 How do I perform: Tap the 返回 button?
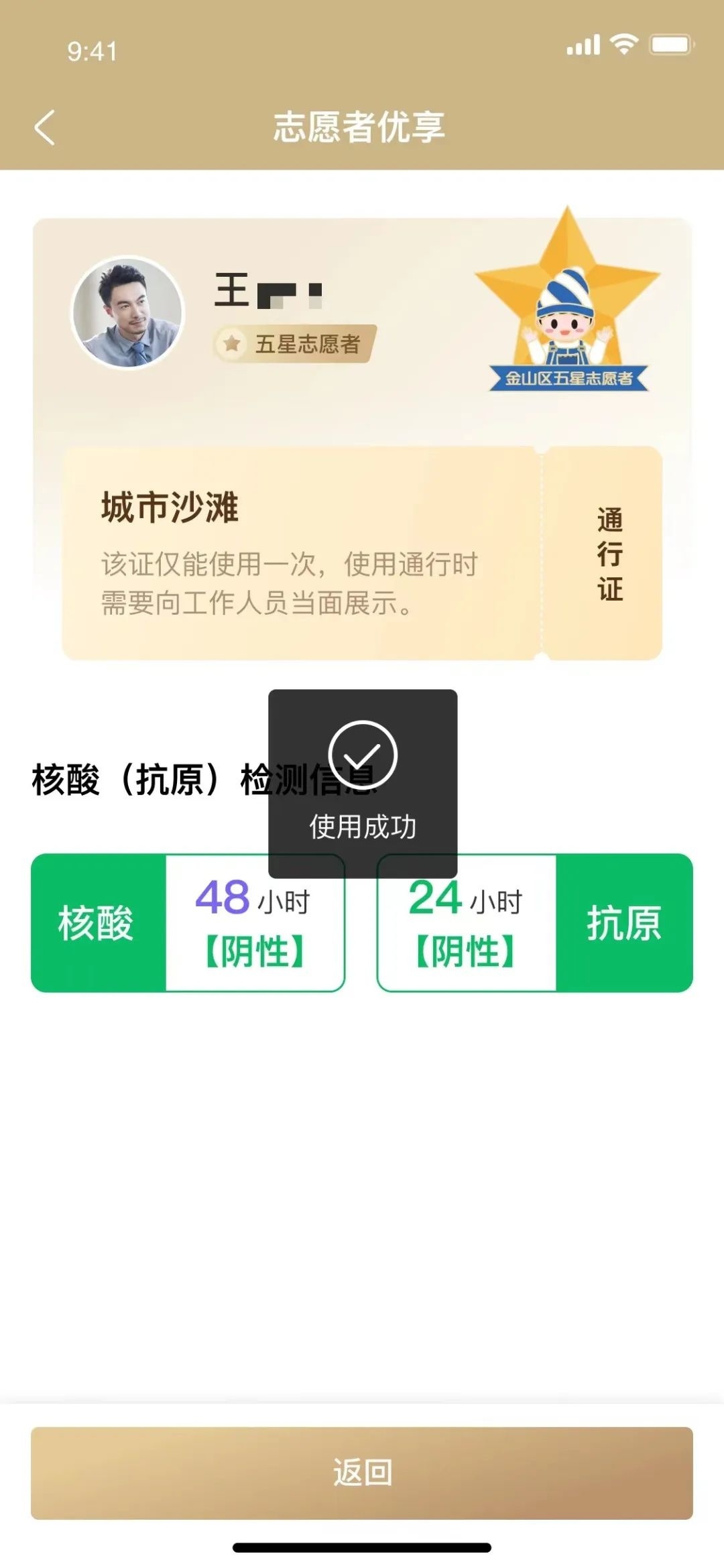(x=362, y=1473)
